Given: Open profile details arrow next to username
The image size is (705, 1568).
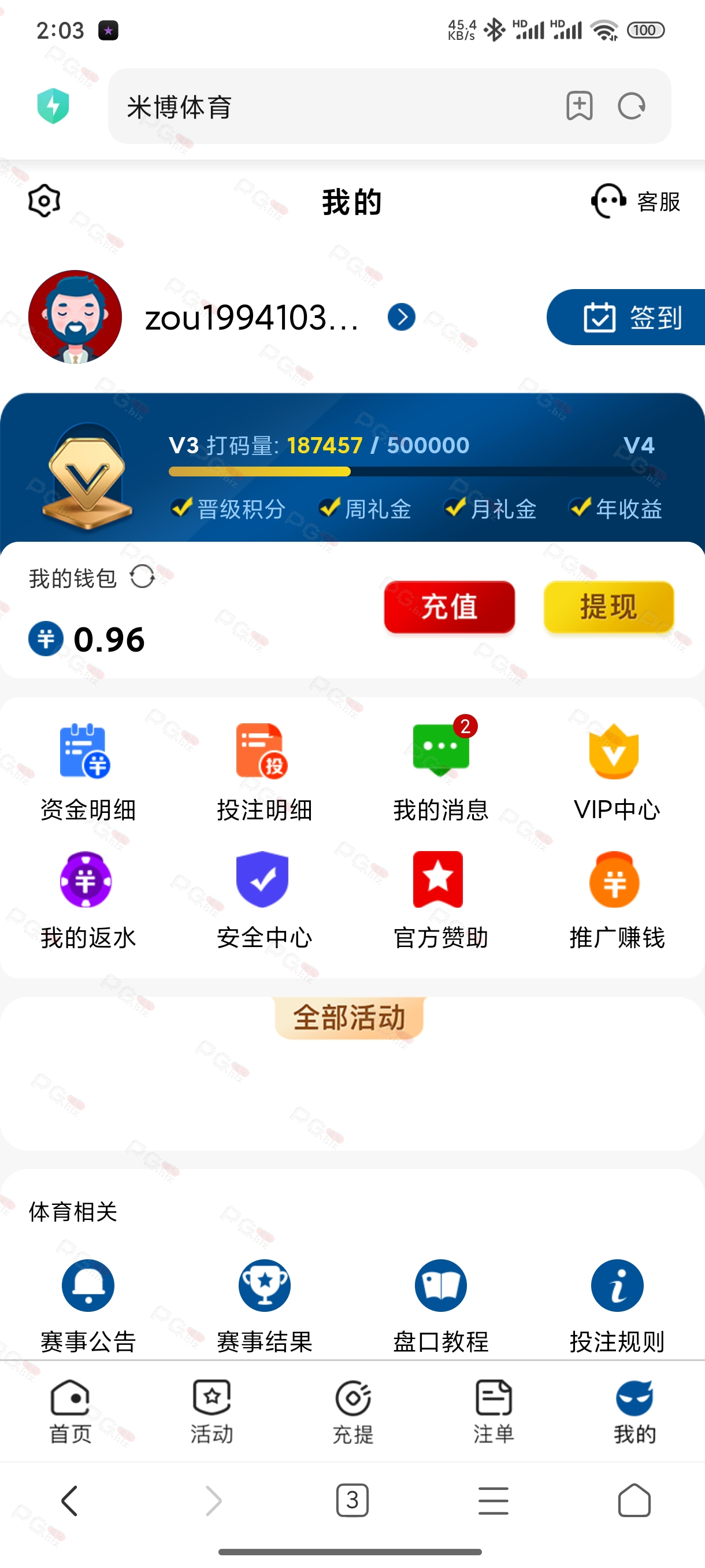Looking at the screenshot, I should coord(402,317).
